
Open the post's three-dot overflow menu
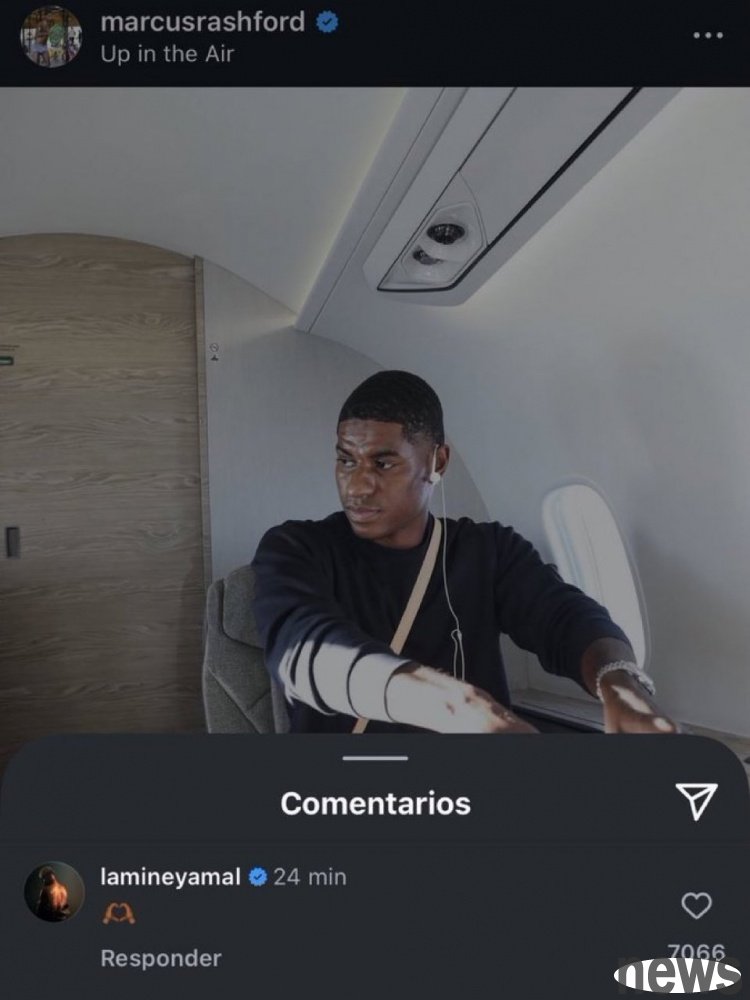(x=707, y=36)
